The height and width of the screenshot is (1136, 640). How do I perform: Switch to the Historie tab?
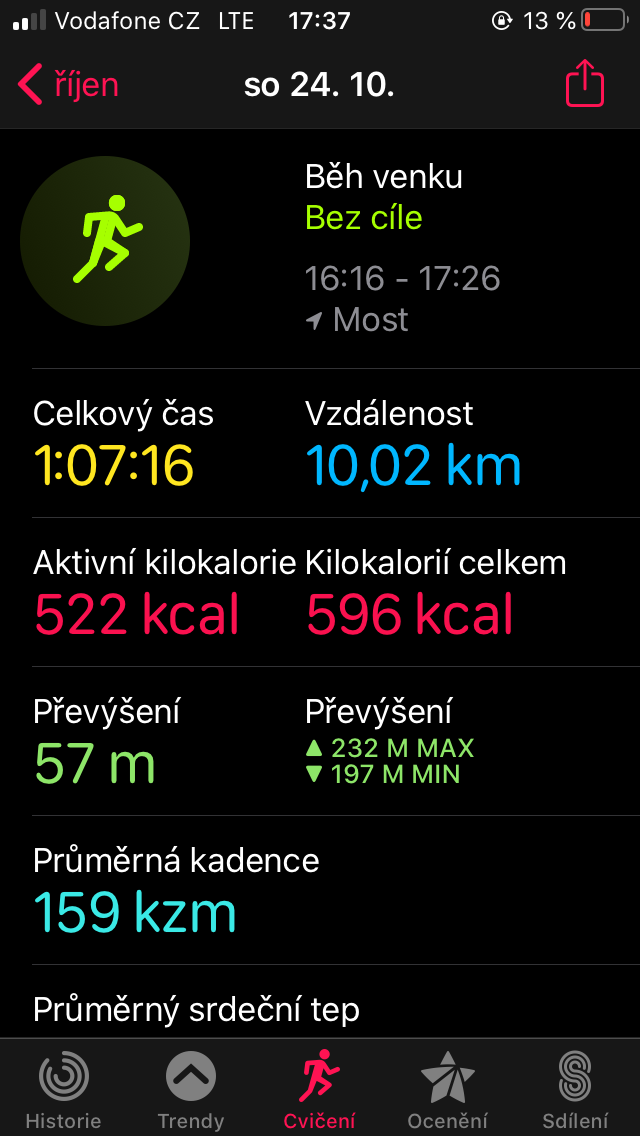(x=63, y=1088)
